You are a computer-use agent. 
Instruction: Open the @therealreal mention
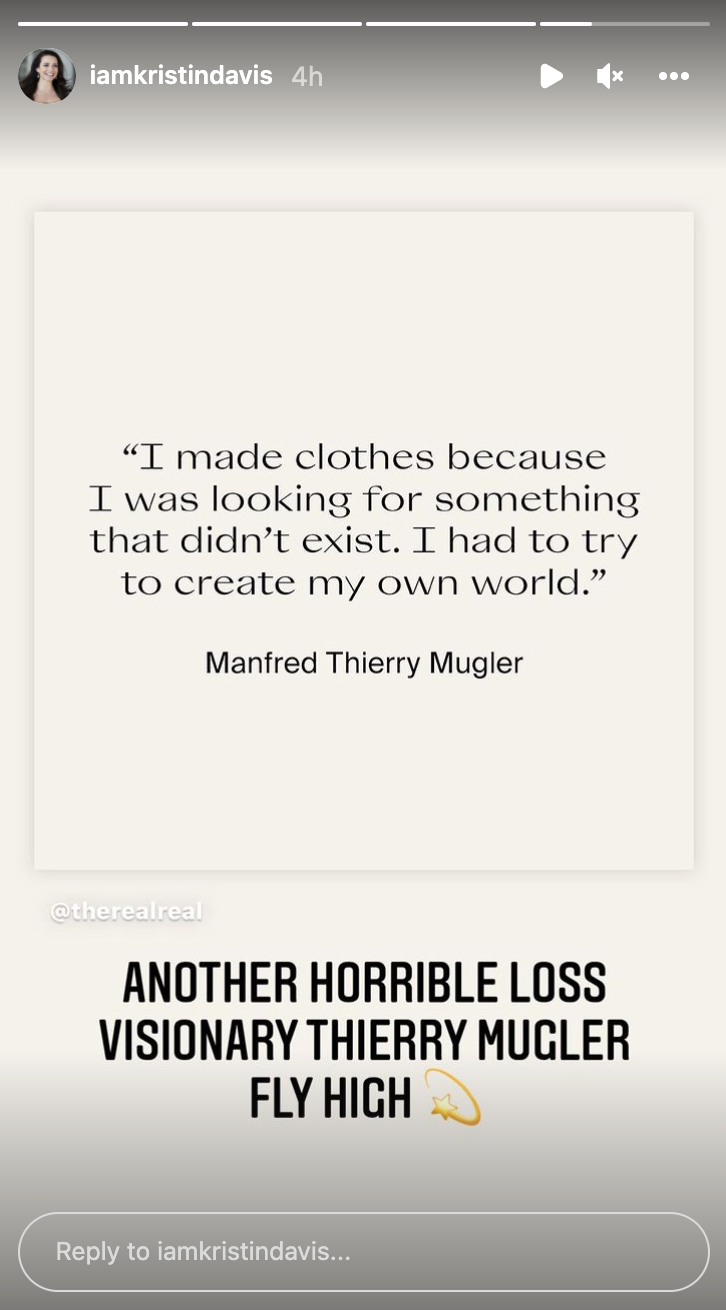tap(126, 912)
